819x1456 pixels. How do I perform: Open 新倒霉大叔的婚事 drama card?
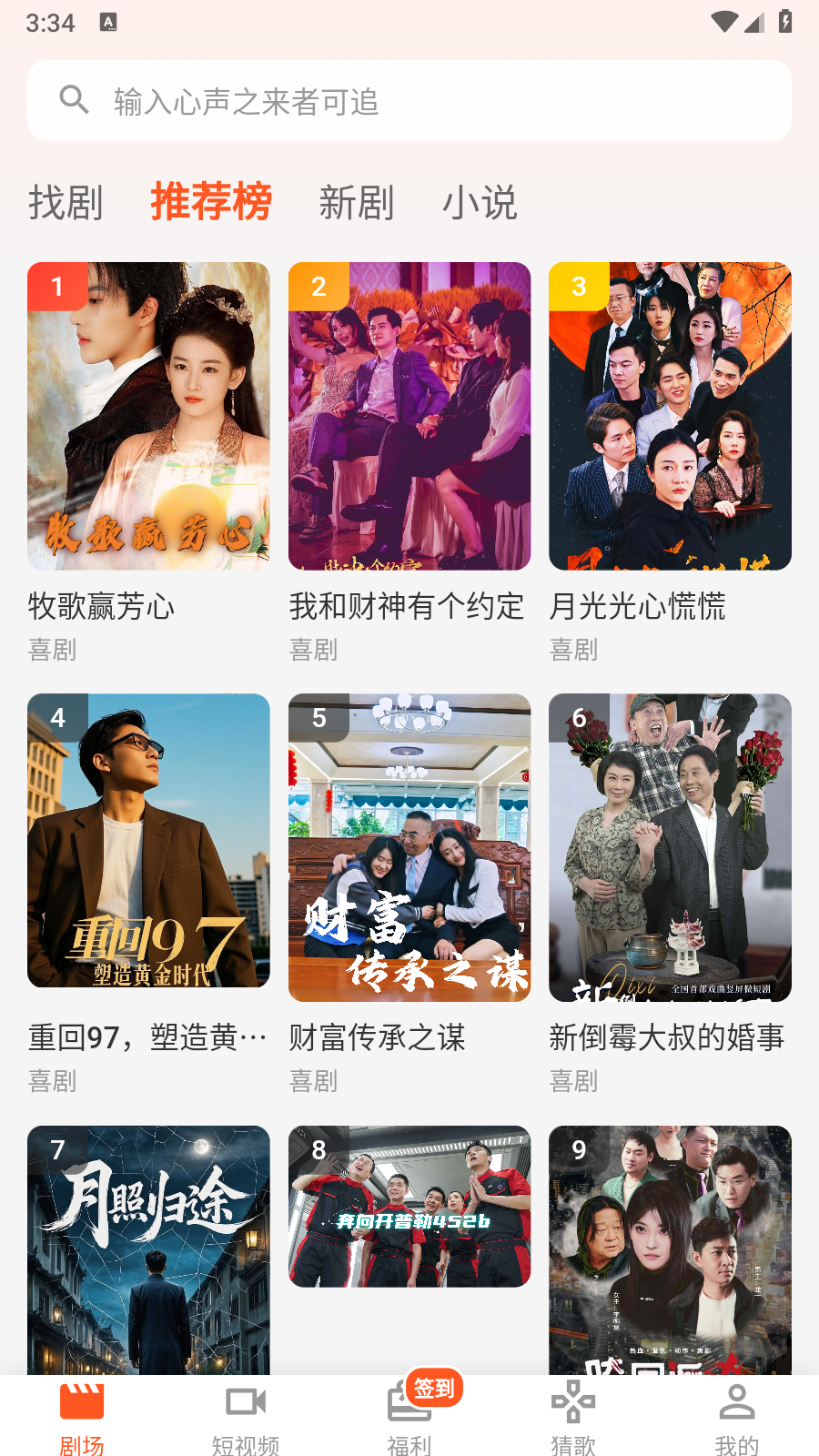click(670, 847)
